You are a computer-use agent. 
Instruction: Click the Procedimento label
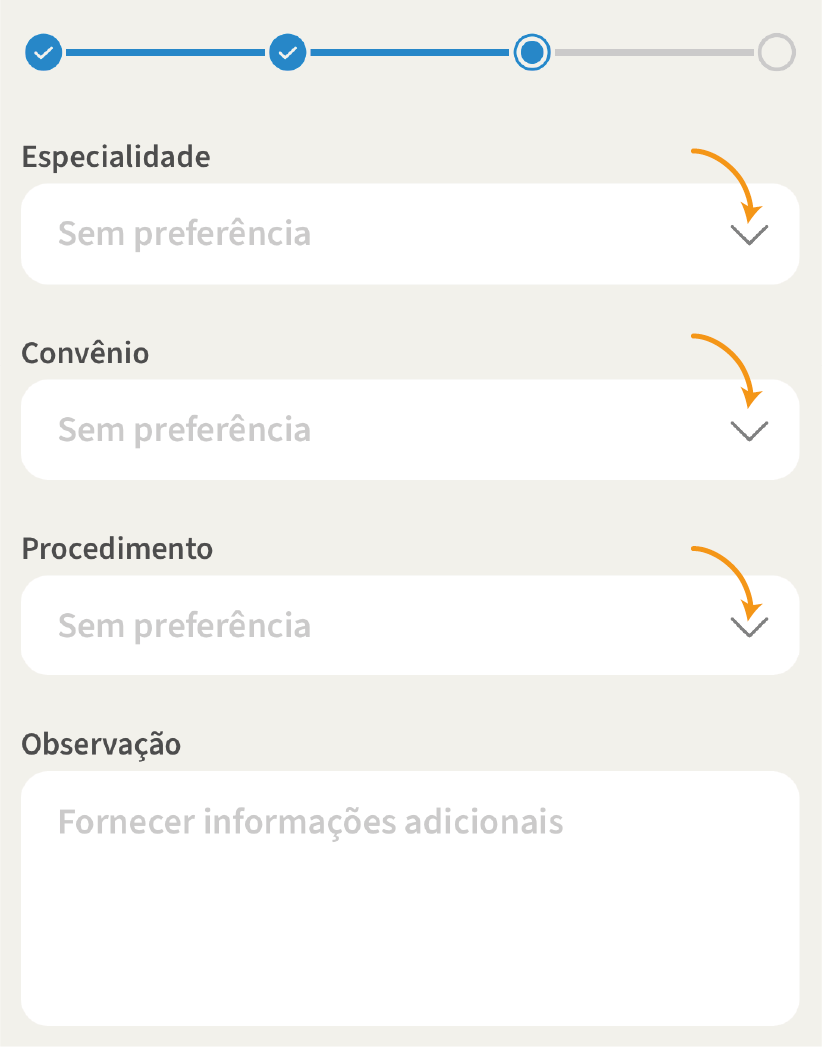[x=117, y=549]
